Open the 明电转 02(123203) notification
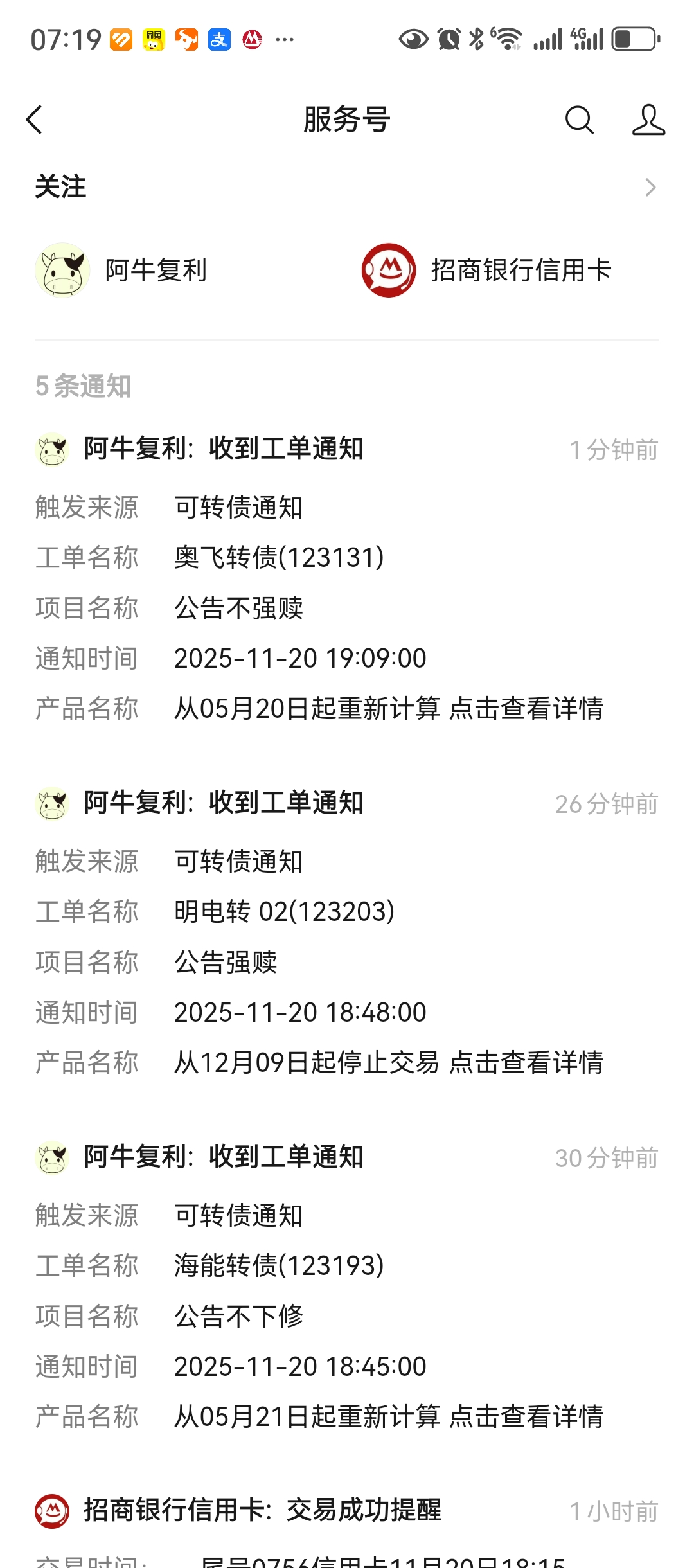Viewport: 694px width, 1568px height. 347,932
